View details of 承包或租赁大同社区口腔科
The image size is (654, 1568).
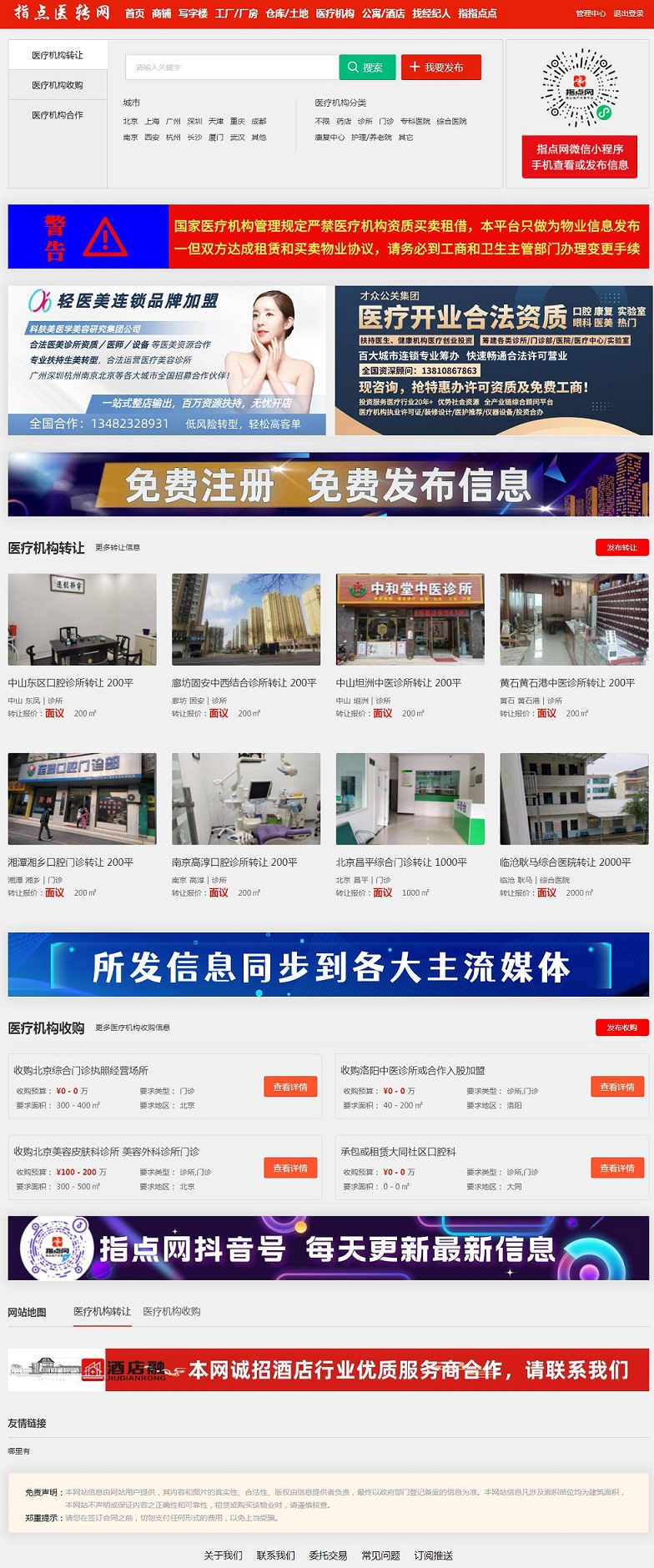617,1168
